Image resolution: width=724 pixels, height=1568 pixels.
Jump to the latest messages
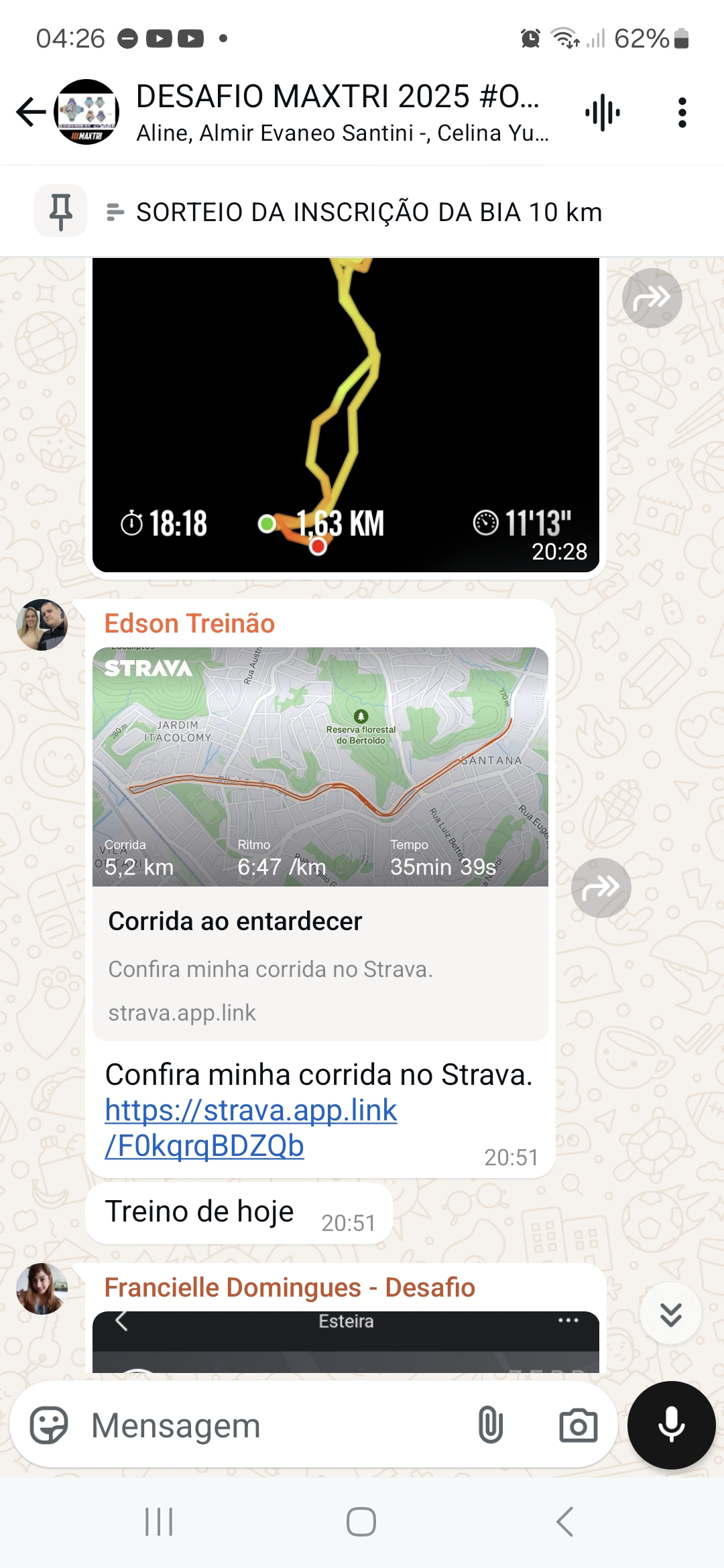[x=670, y=1314]
